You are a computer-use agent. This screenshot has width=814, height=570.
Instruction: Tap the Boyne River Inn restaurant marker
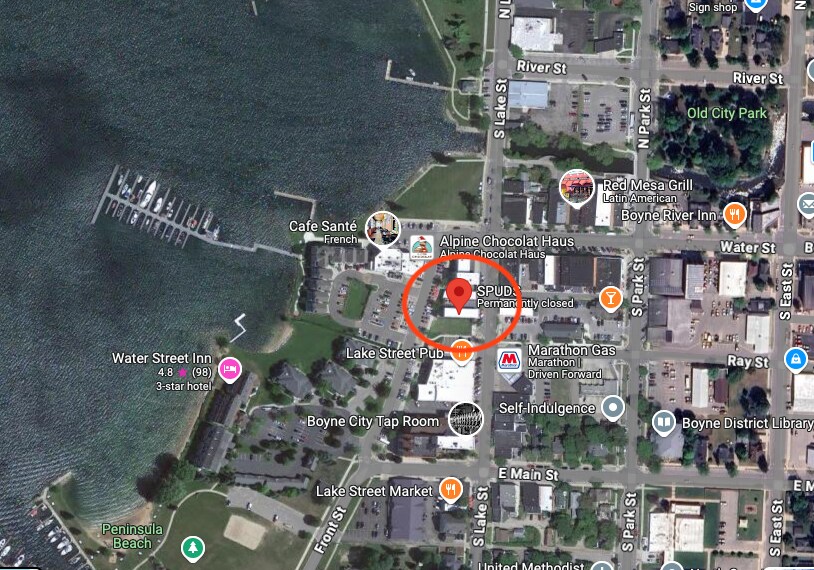tap(736, 214)
